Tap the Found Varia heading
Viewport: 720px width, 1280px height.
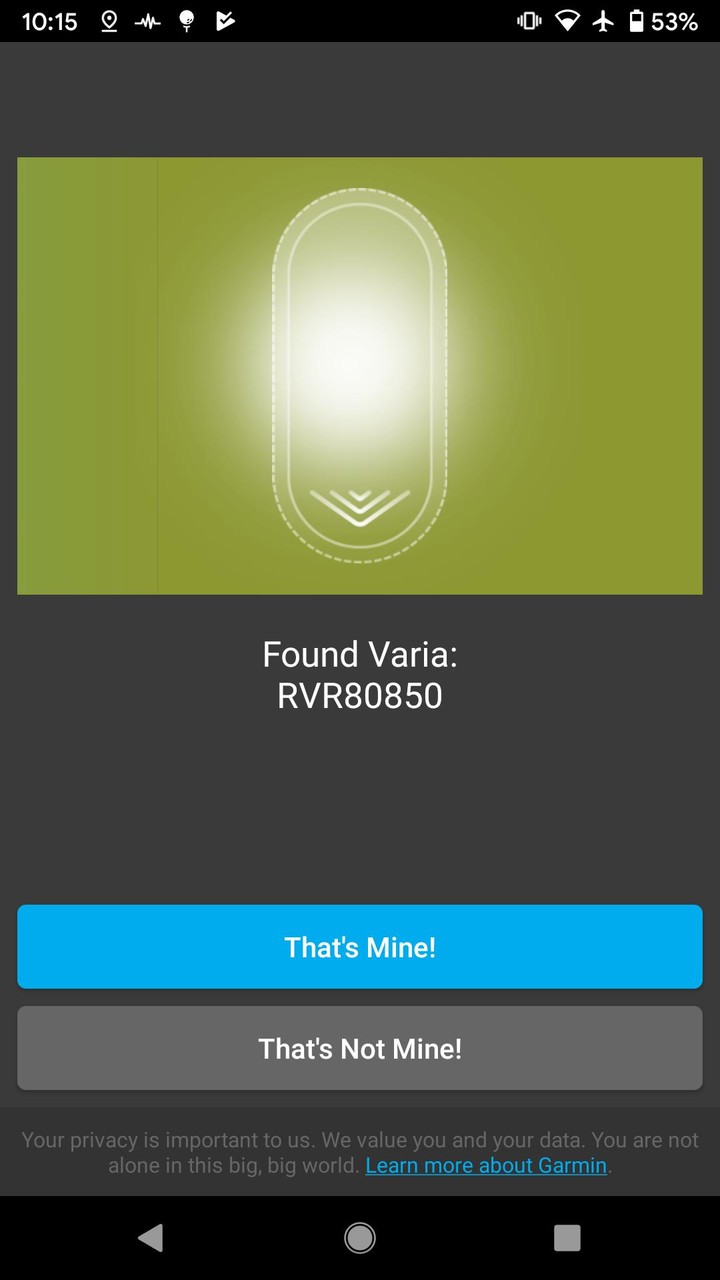[x=360, y=653]
